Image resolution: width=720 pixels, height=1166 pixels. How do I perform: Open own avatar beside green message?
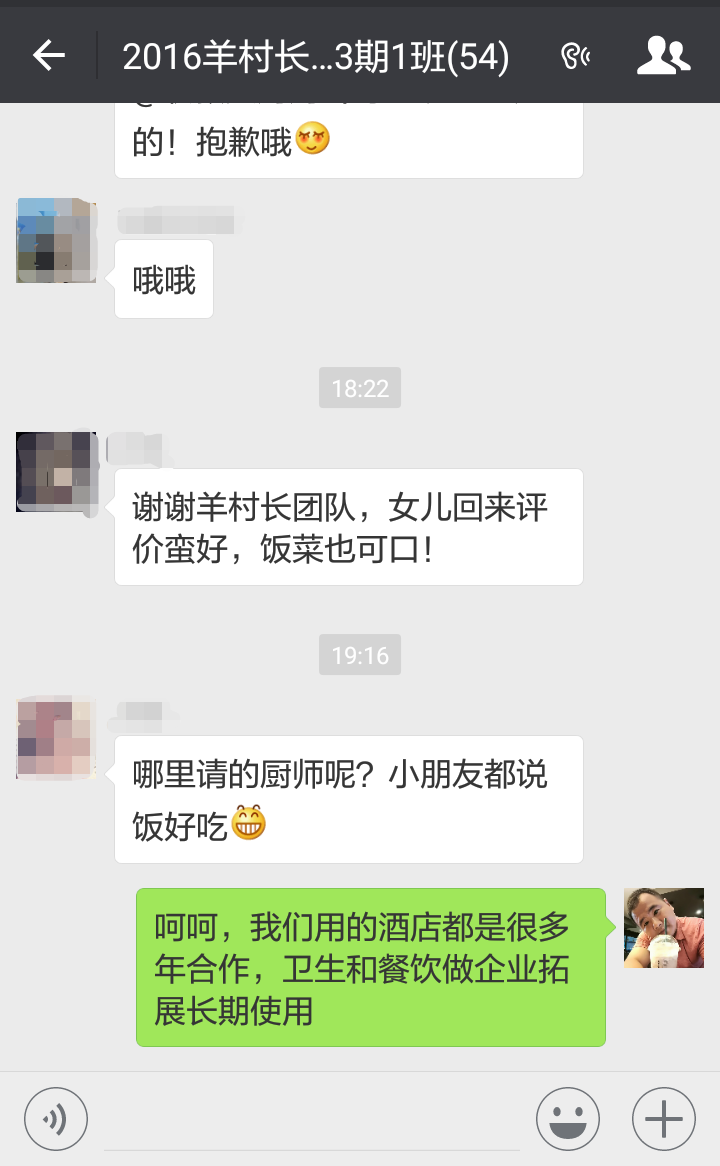663,927
